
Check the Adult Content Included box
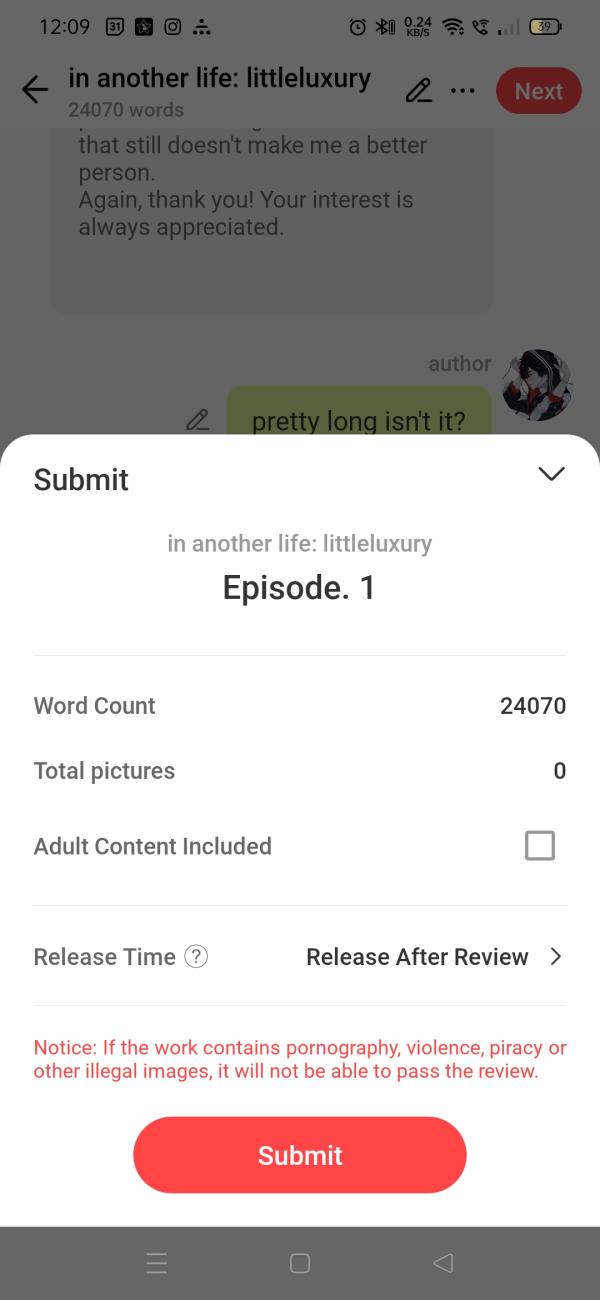pyautogui.click(x=539, y=846)
